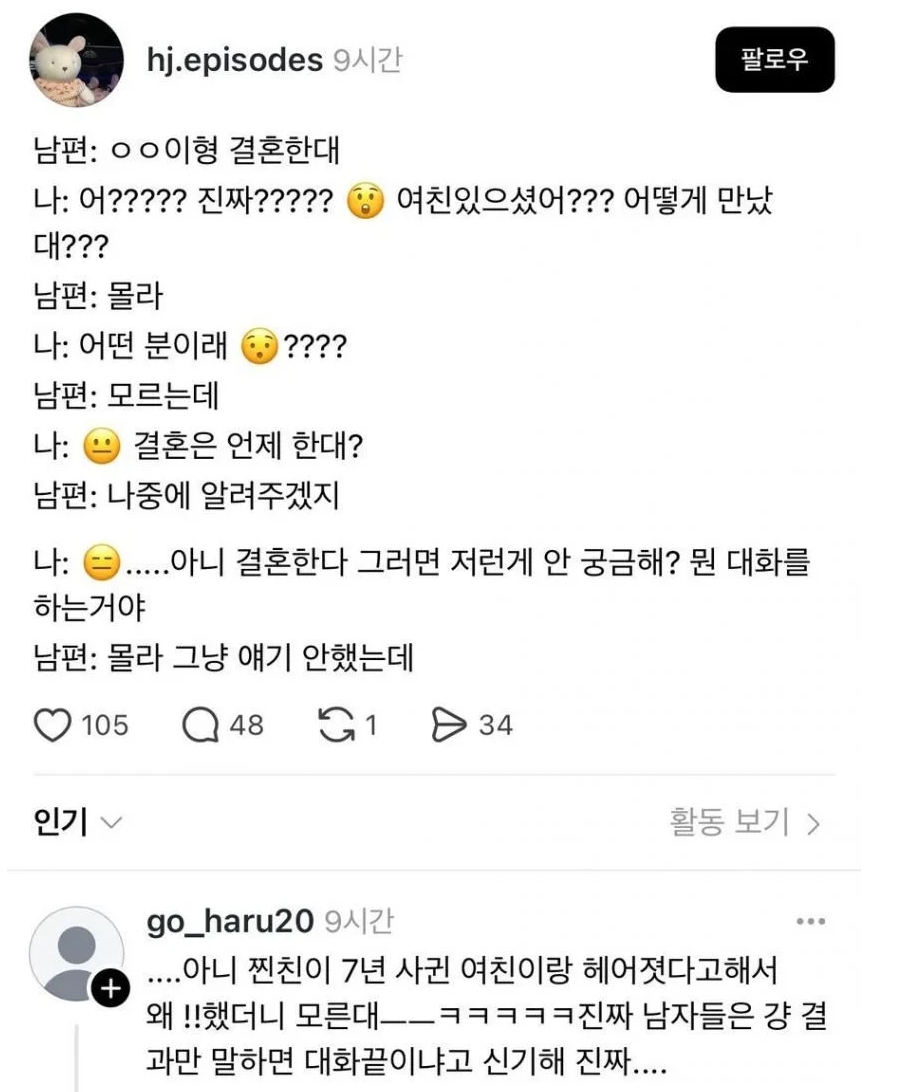The image size is (899, 1092).
Task: Toggle follow state with the 팔로우 button
Action: (x=776, y=60)
